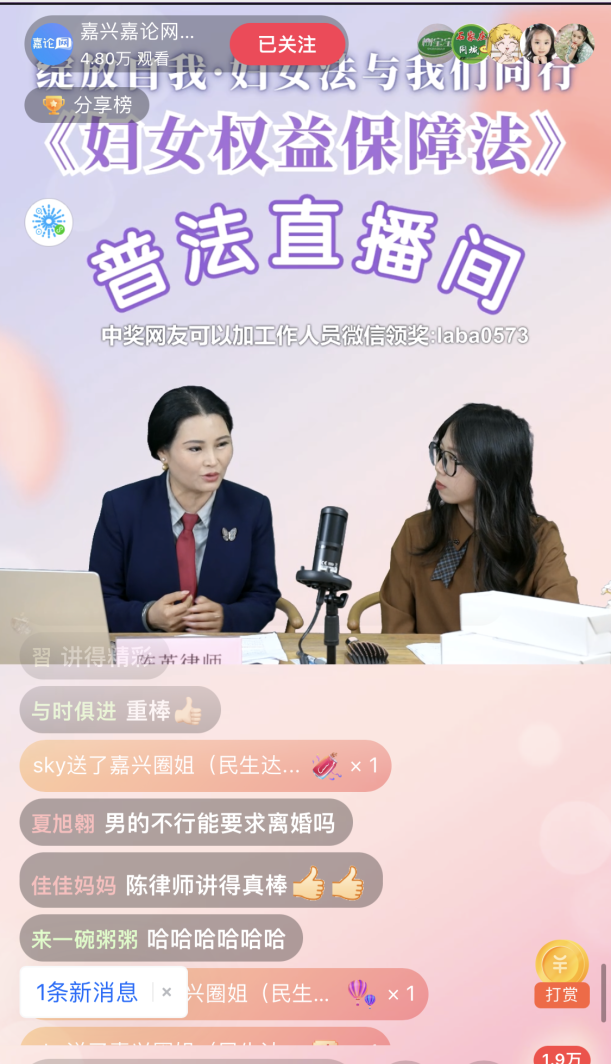Tap 夏旭翱's comment about divorce
Image resolution: width=611 pixels, height=1064 pixels.
[185, 823]
